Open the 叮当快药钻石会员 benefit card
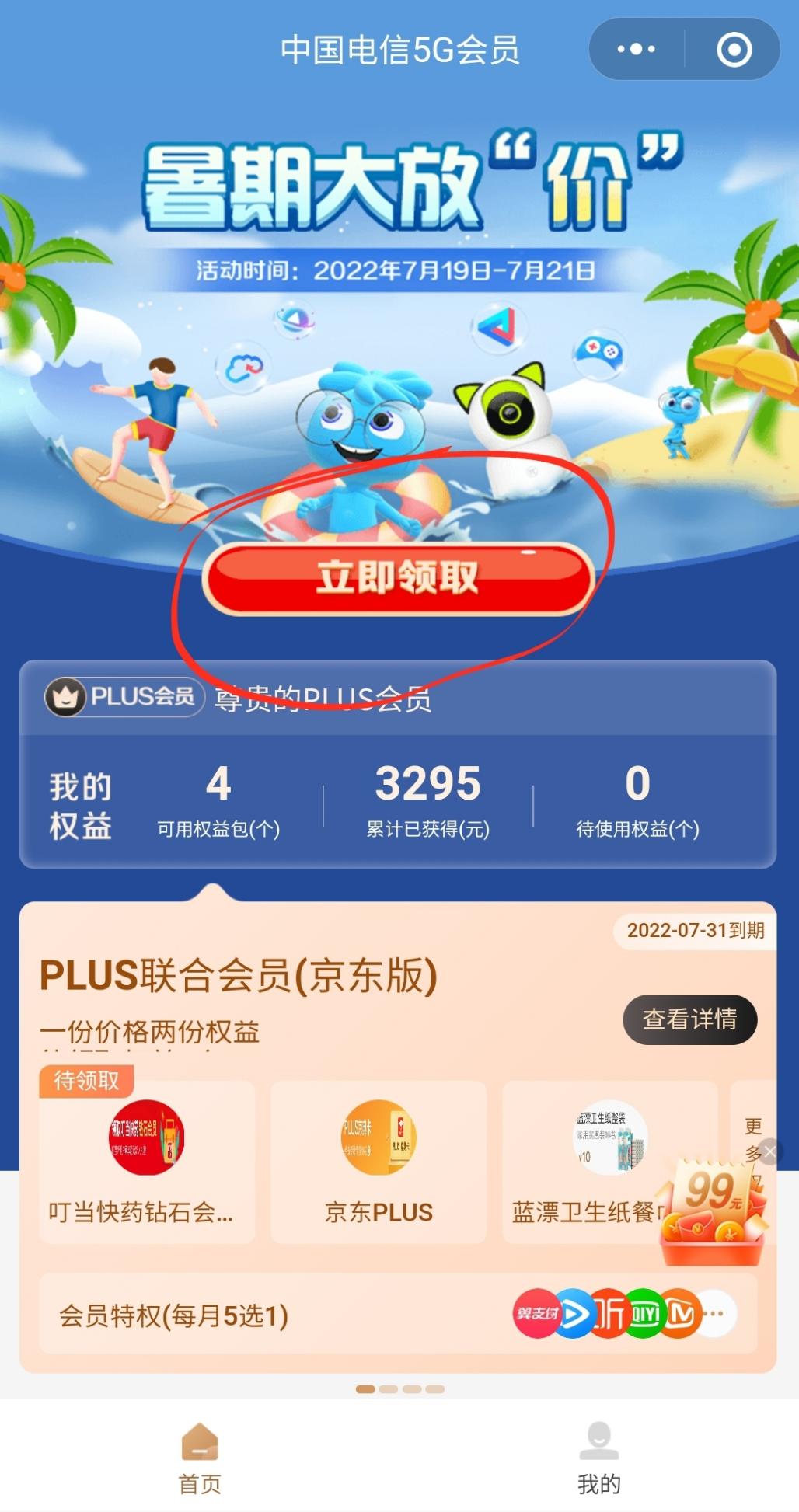Viewport: 799px width, 1512px height. click(x=147, y=1162)
